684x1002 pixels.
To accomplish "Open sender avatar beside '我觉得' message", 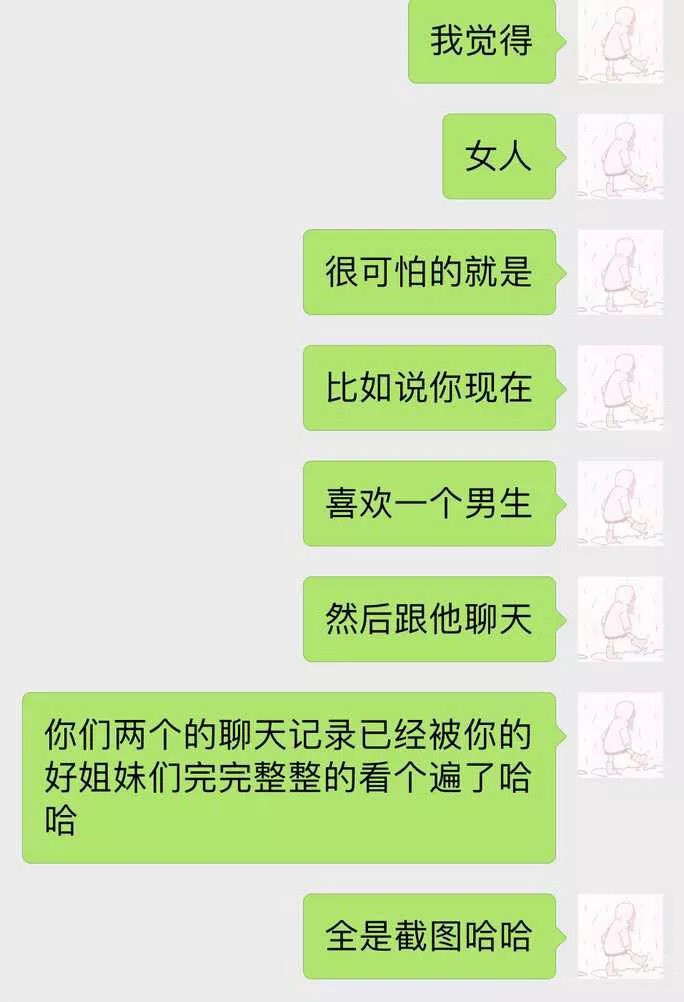I will click(620, 41).
